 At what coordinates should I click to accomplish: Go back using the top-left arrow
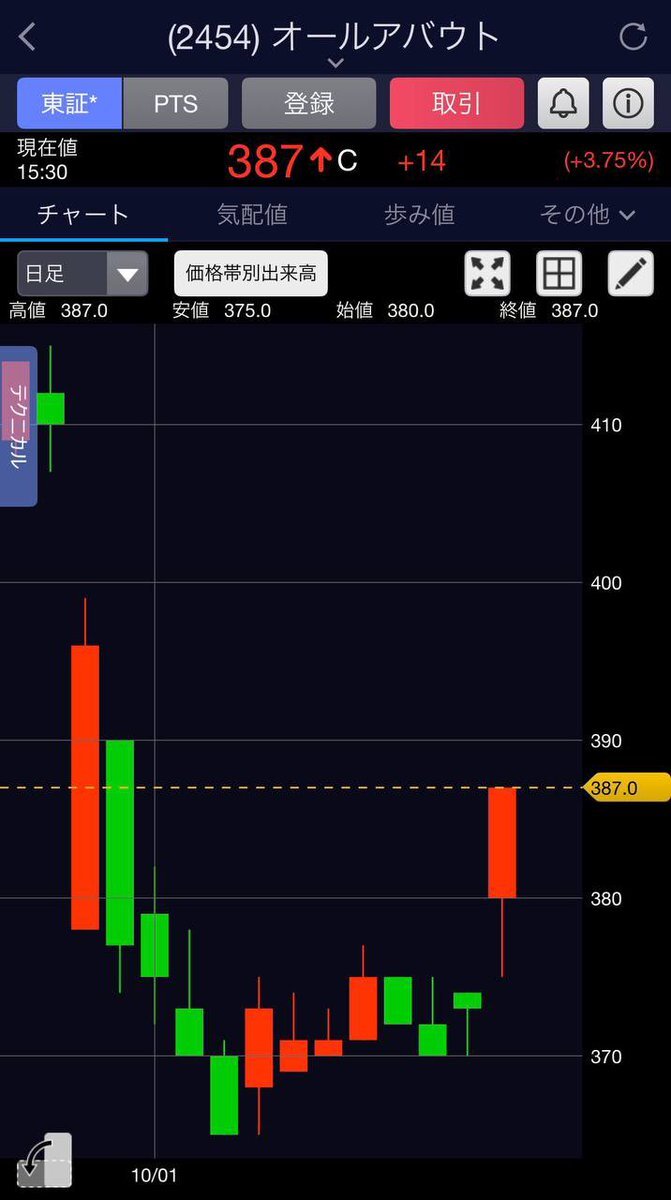pos(27,38)
